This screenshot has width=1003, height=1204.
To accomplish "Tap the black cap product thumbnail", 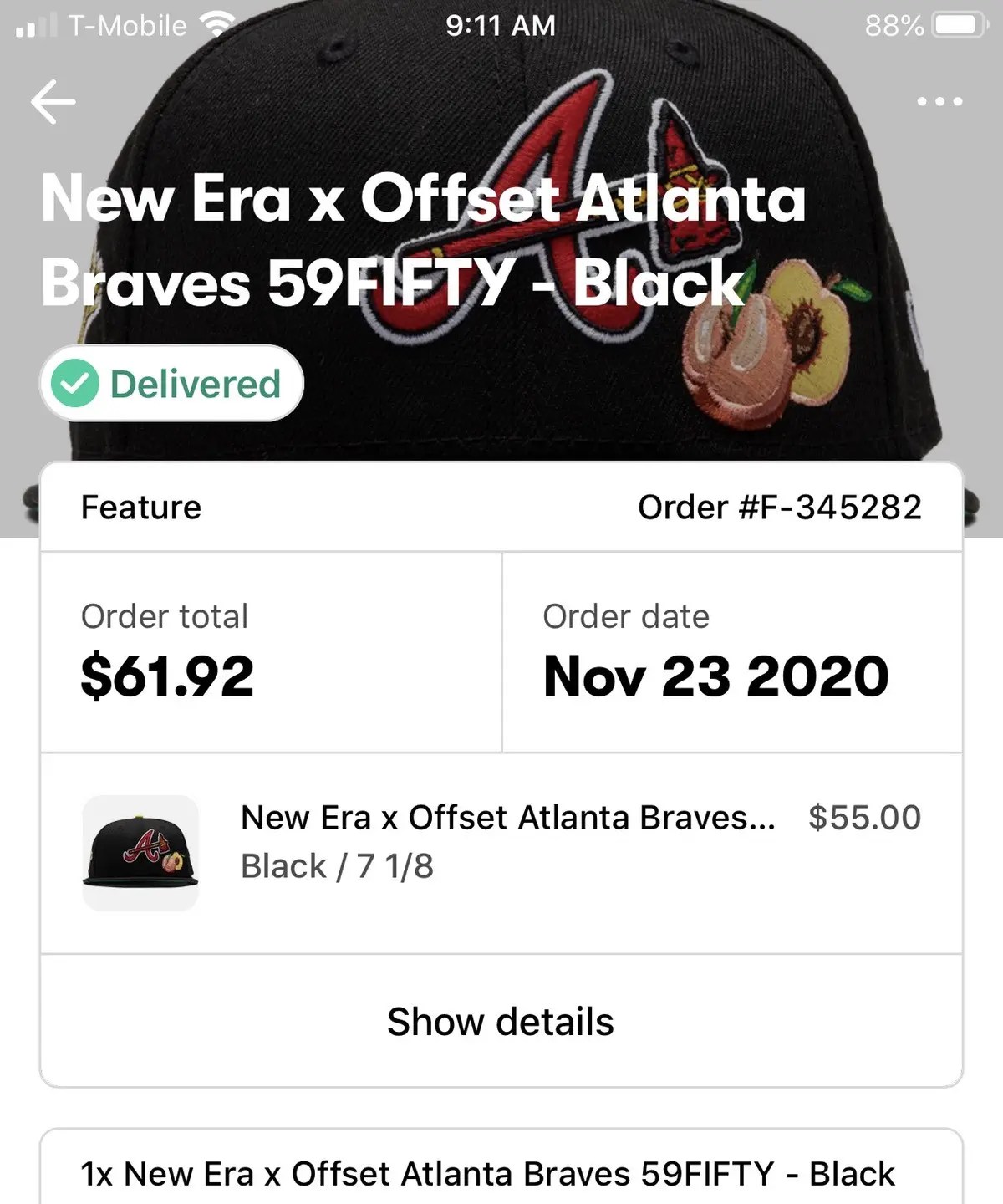I will coord(141,845).
